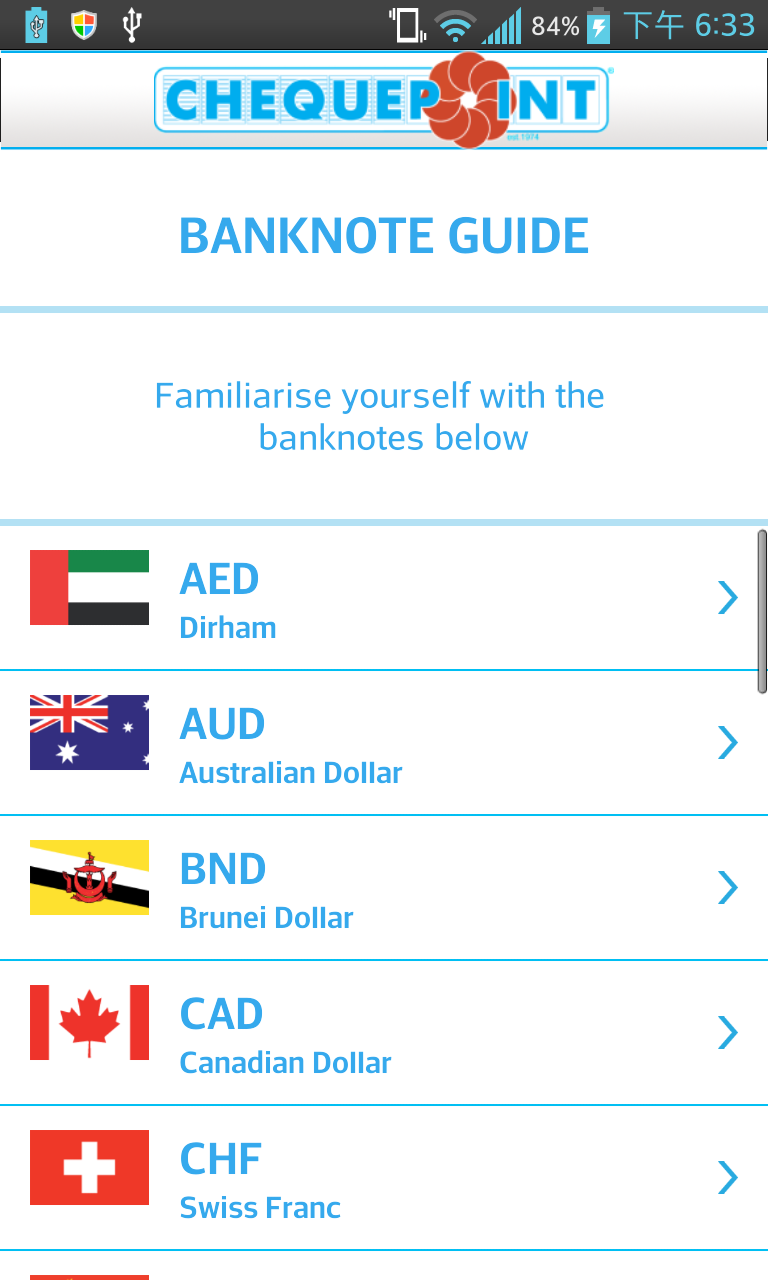
Task: Choose the CHF Swiss Franc row
Action: coord(384,1178)
